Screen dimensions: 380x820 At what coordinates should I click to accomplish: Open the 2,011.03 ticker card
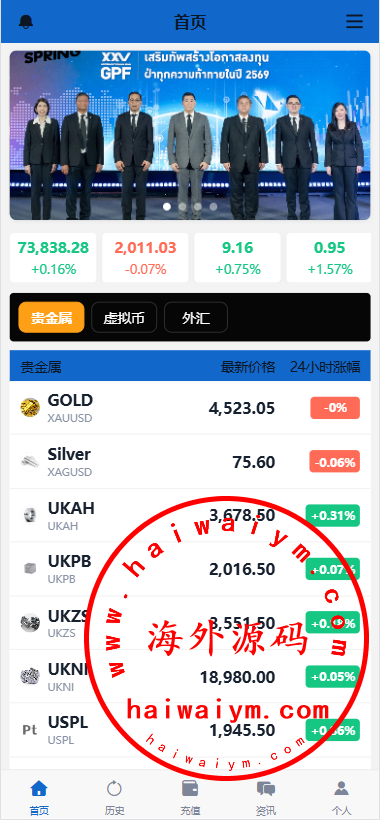tap(145, 258)
